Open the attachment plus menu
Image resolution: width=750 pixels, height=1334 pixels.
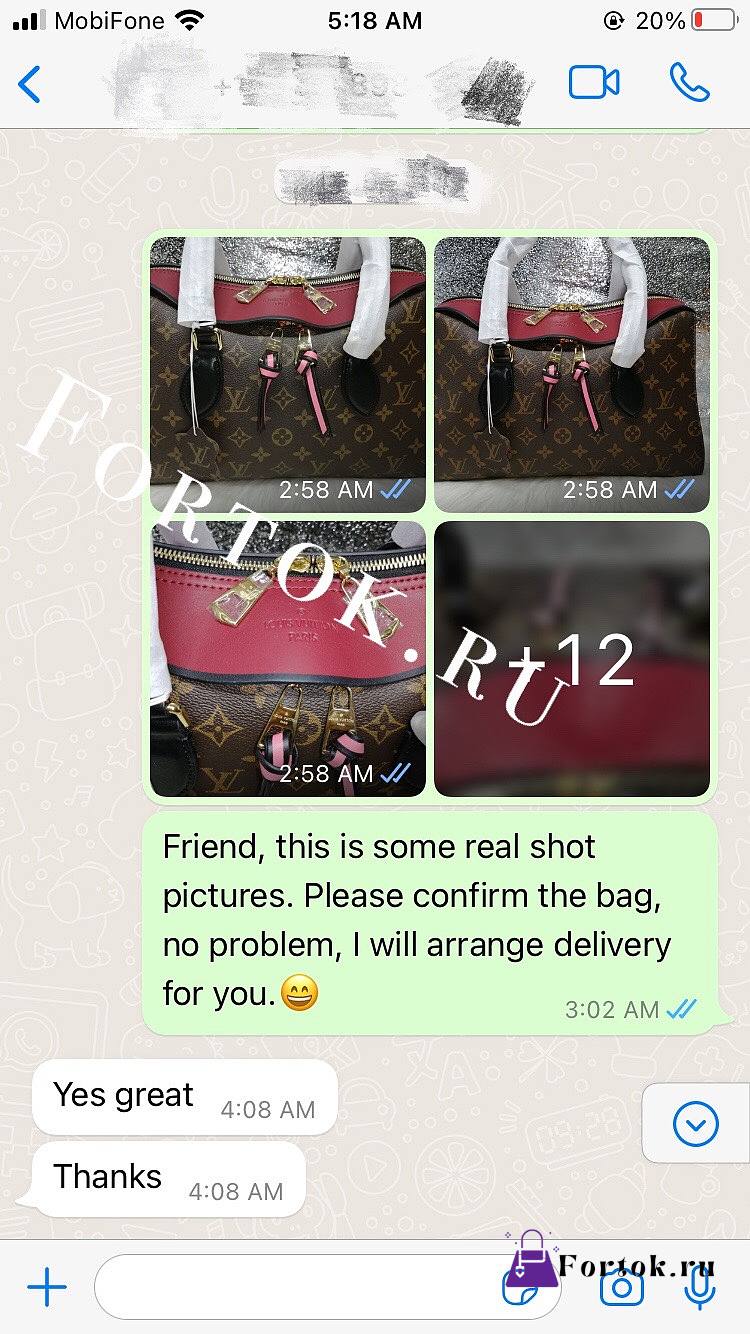pyautogui.click(x=46, y=1287)
